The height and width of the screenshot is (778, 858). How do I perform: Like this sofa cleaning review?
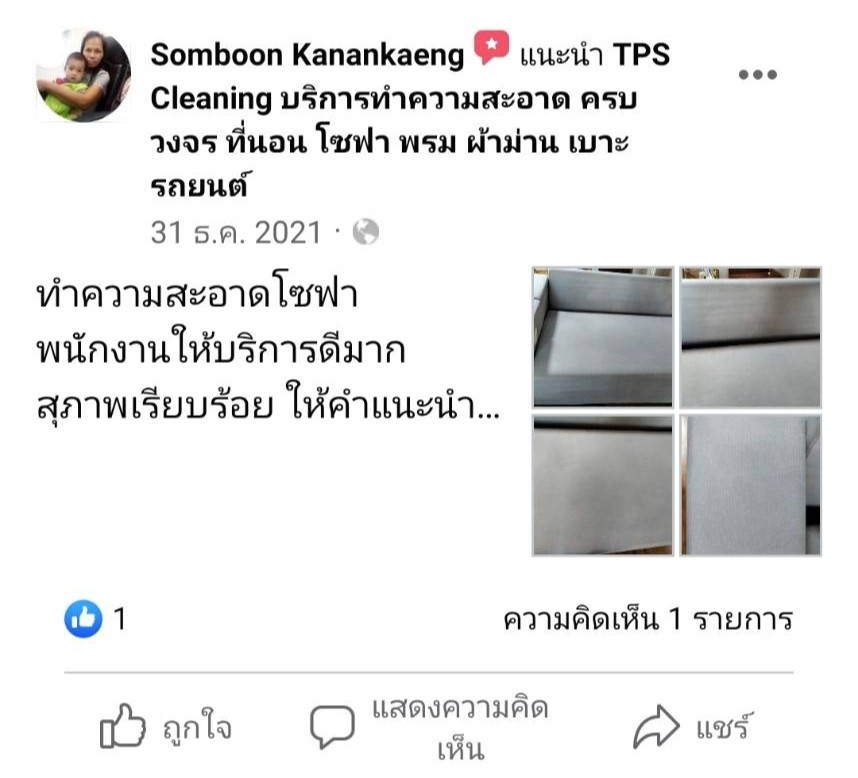click(x=166, y=729)
